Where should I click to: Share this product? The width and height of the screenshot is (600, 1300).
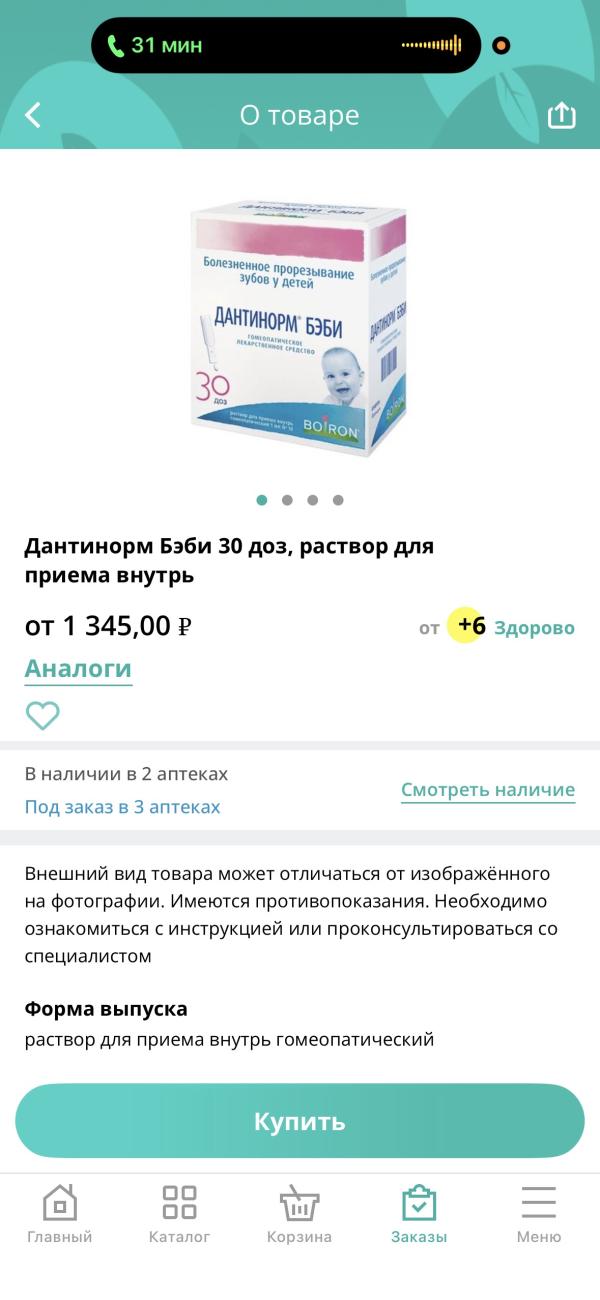tap(562, 115)
